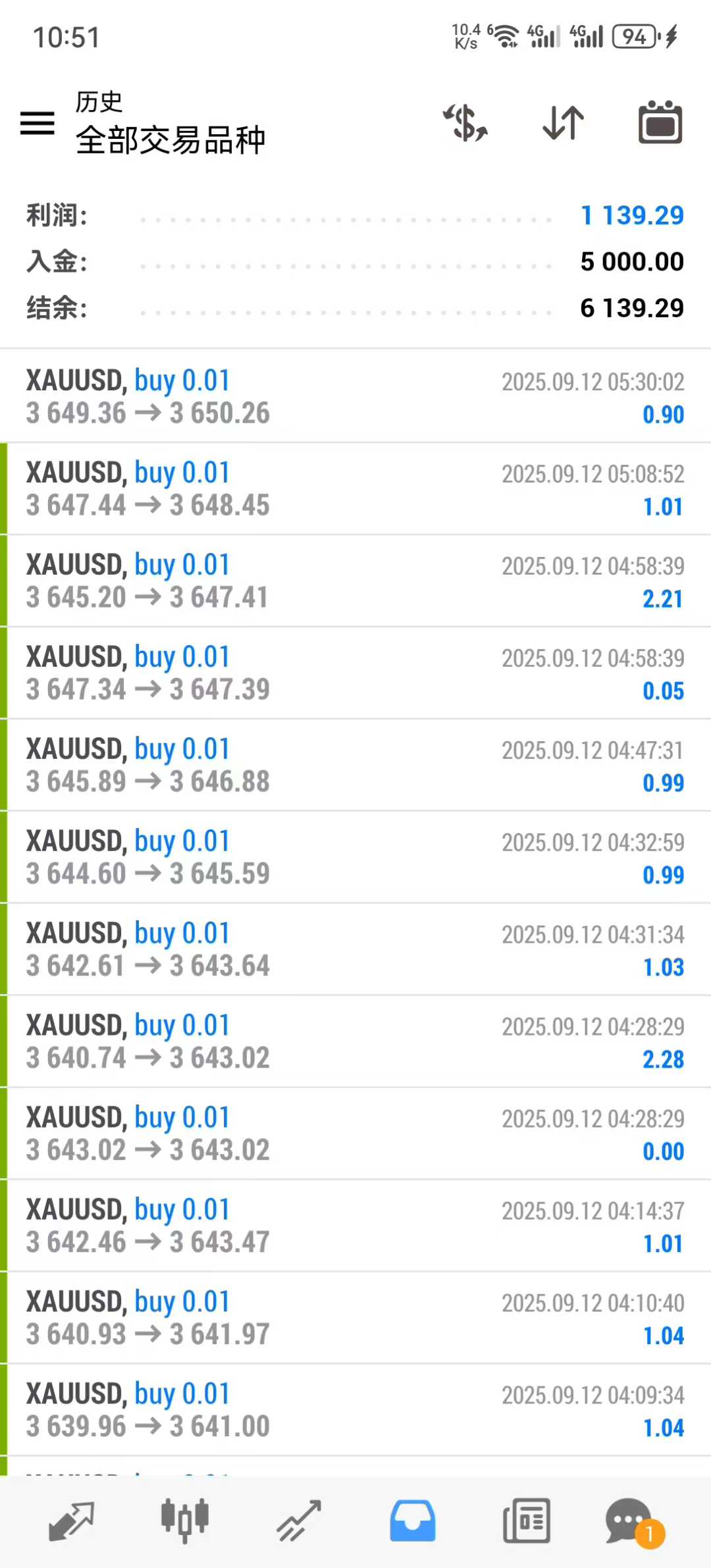Open the trade closed at 04:32:59
Viewport: 711px width, 1568px height.
pos(355,857)
